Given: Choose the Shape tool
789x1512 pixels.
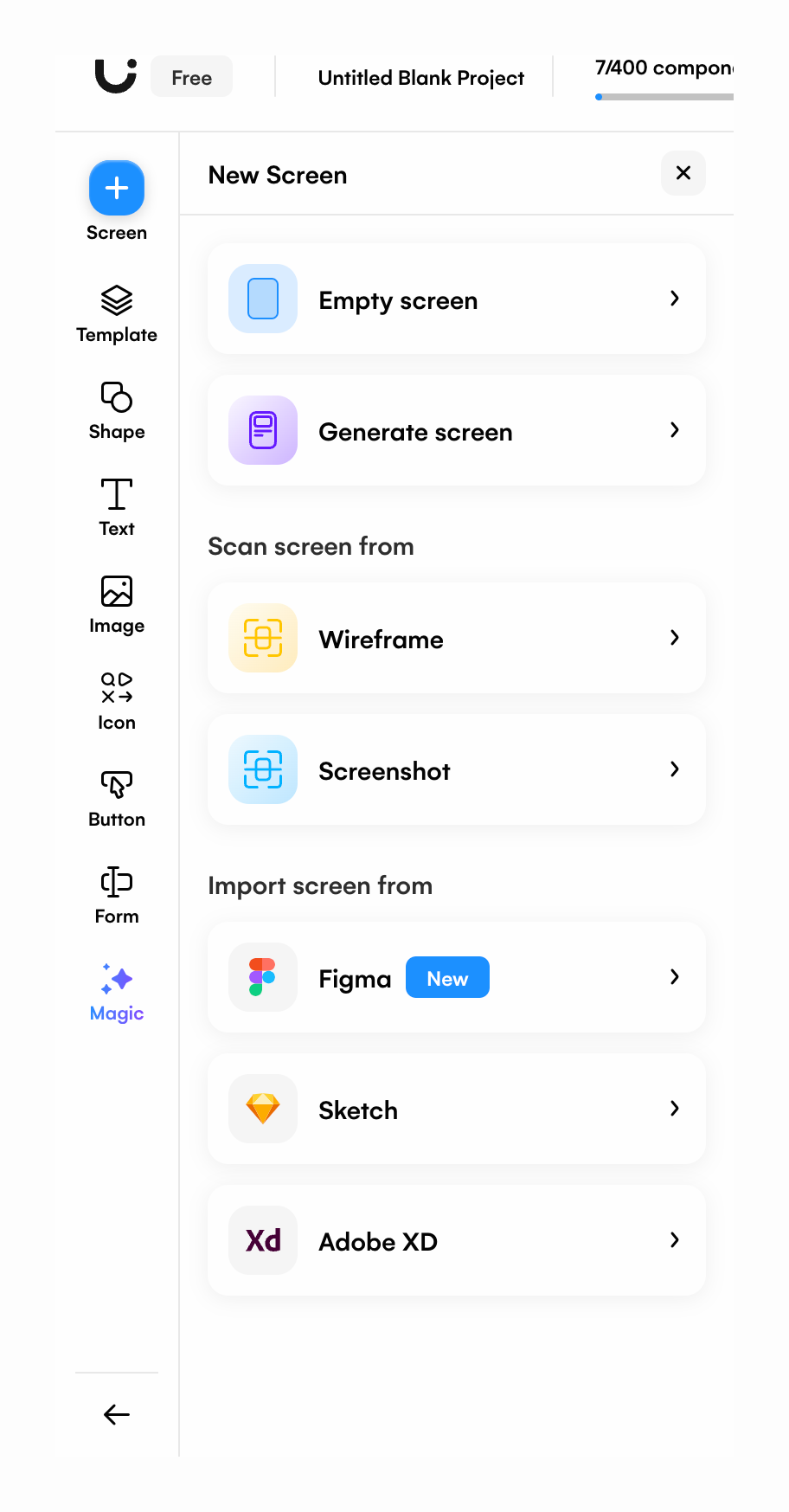Looking at the screenshot, I should coord(117,411).
